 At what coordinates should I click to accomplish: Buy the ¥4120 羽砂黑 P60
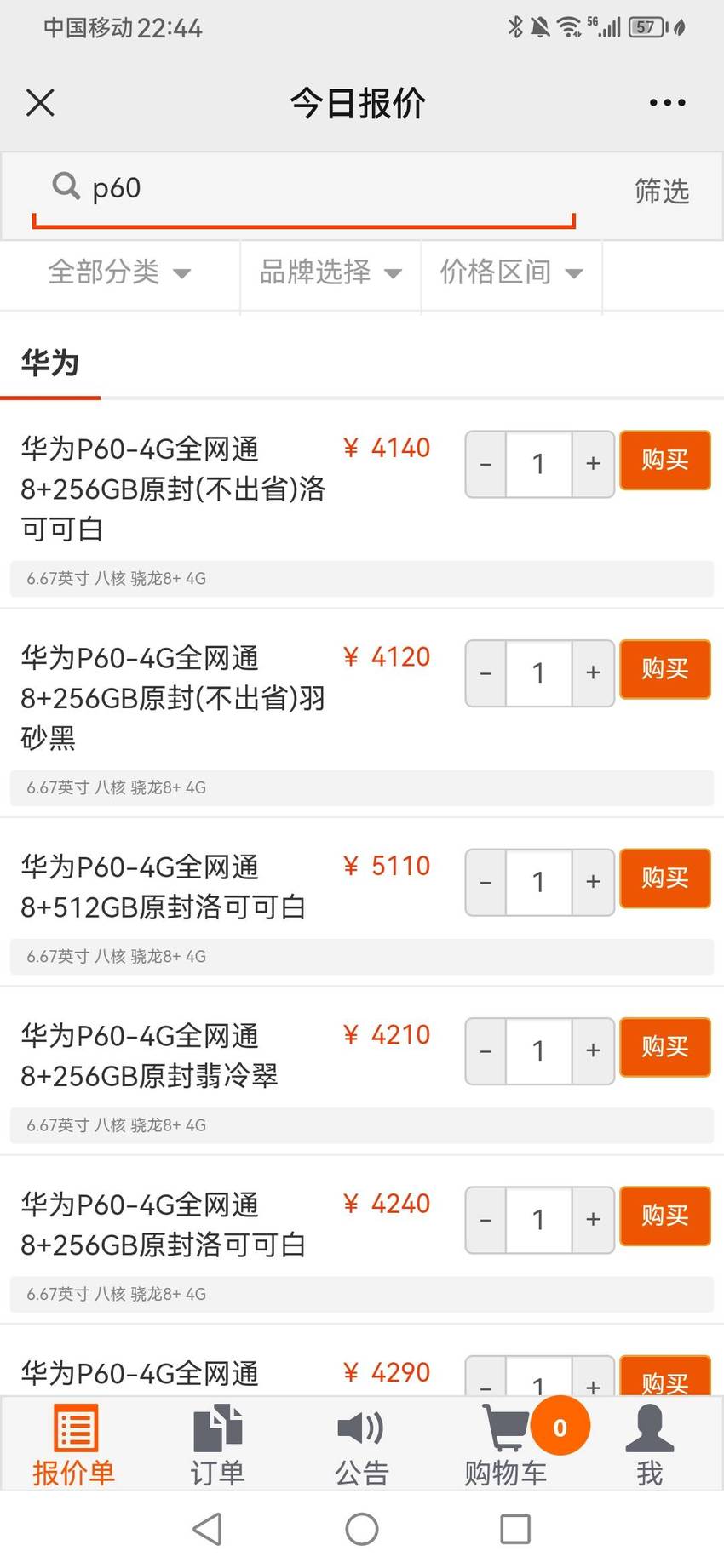click(665, 670)
